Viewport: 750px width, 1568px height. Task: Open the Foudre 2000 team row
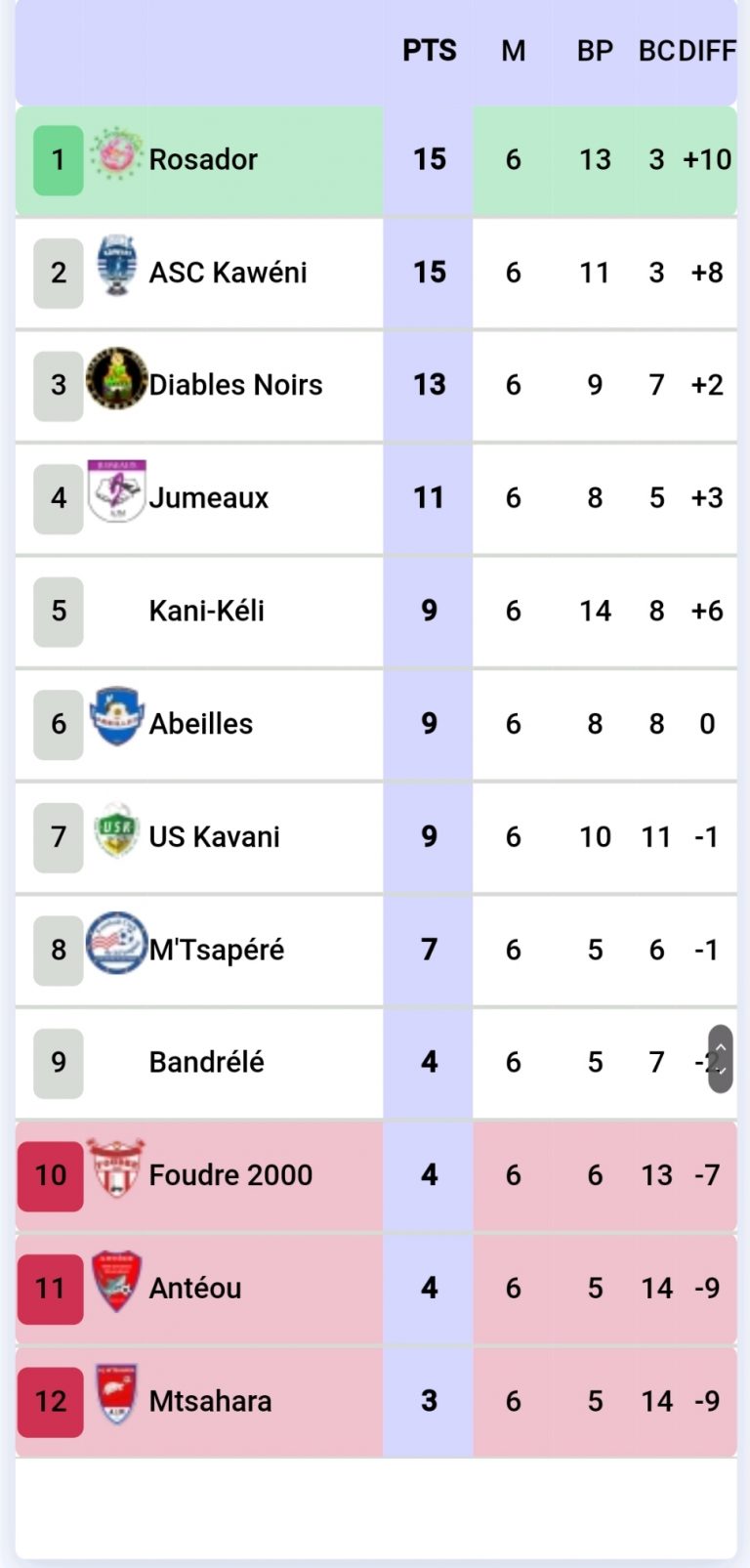pyautogui.click(x=376, y=1175)
